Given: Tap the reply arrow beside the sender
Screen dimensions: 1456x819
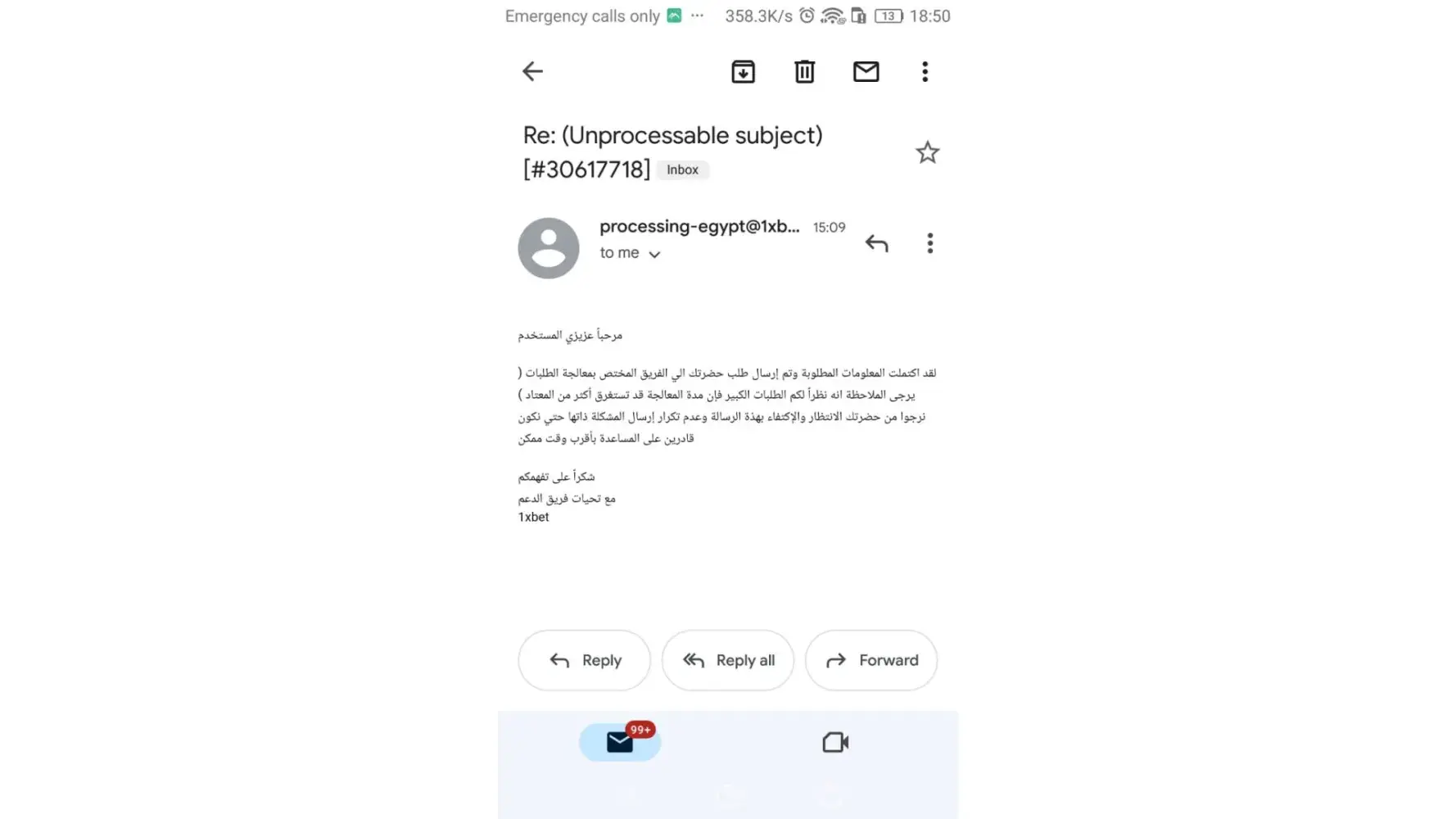Looking at the screenshot, I should point(876,243).
